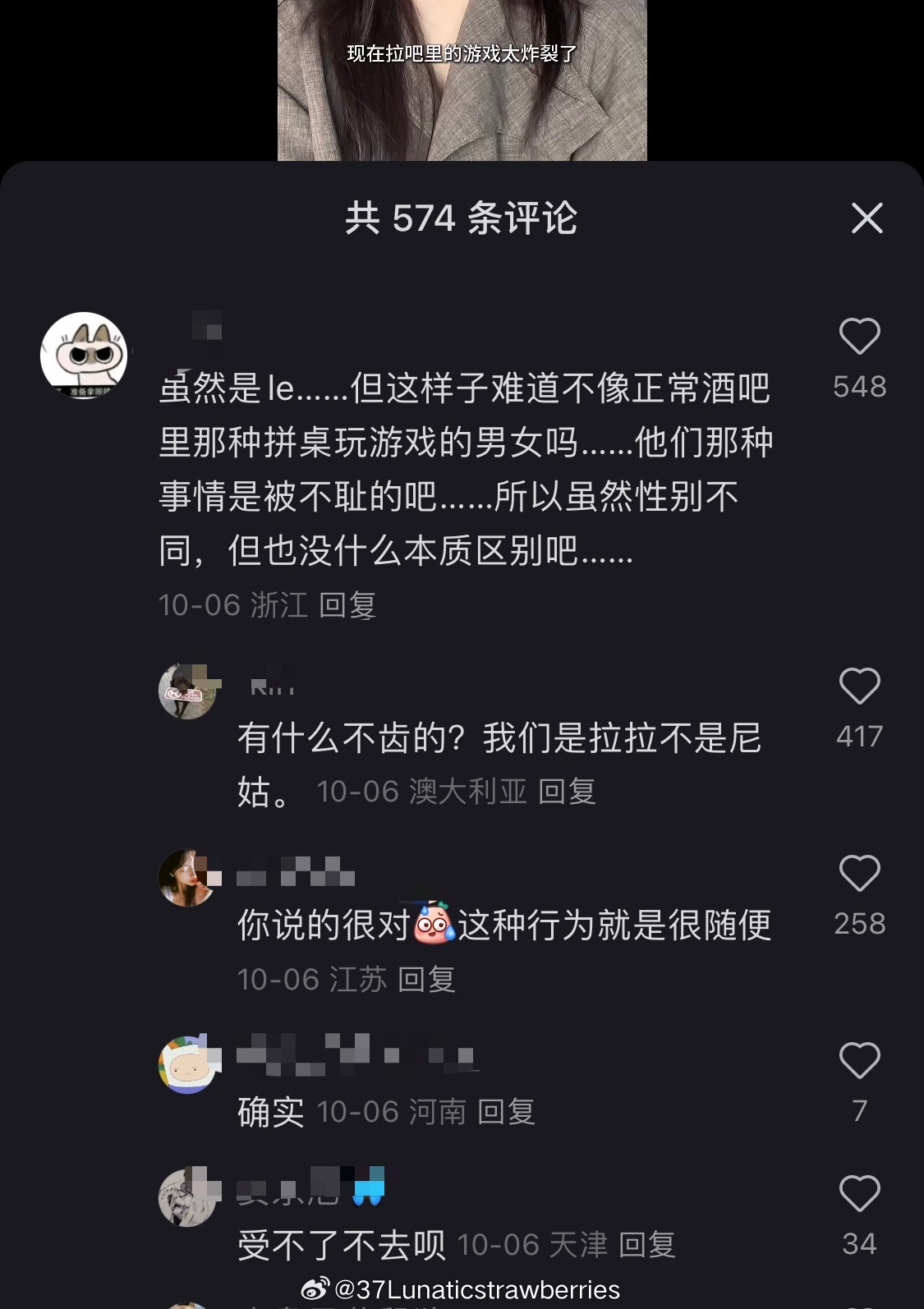Open the avatar of the 澳大利亚 commenter
This screenshot has height=1309, width=924.
(188, 691)
